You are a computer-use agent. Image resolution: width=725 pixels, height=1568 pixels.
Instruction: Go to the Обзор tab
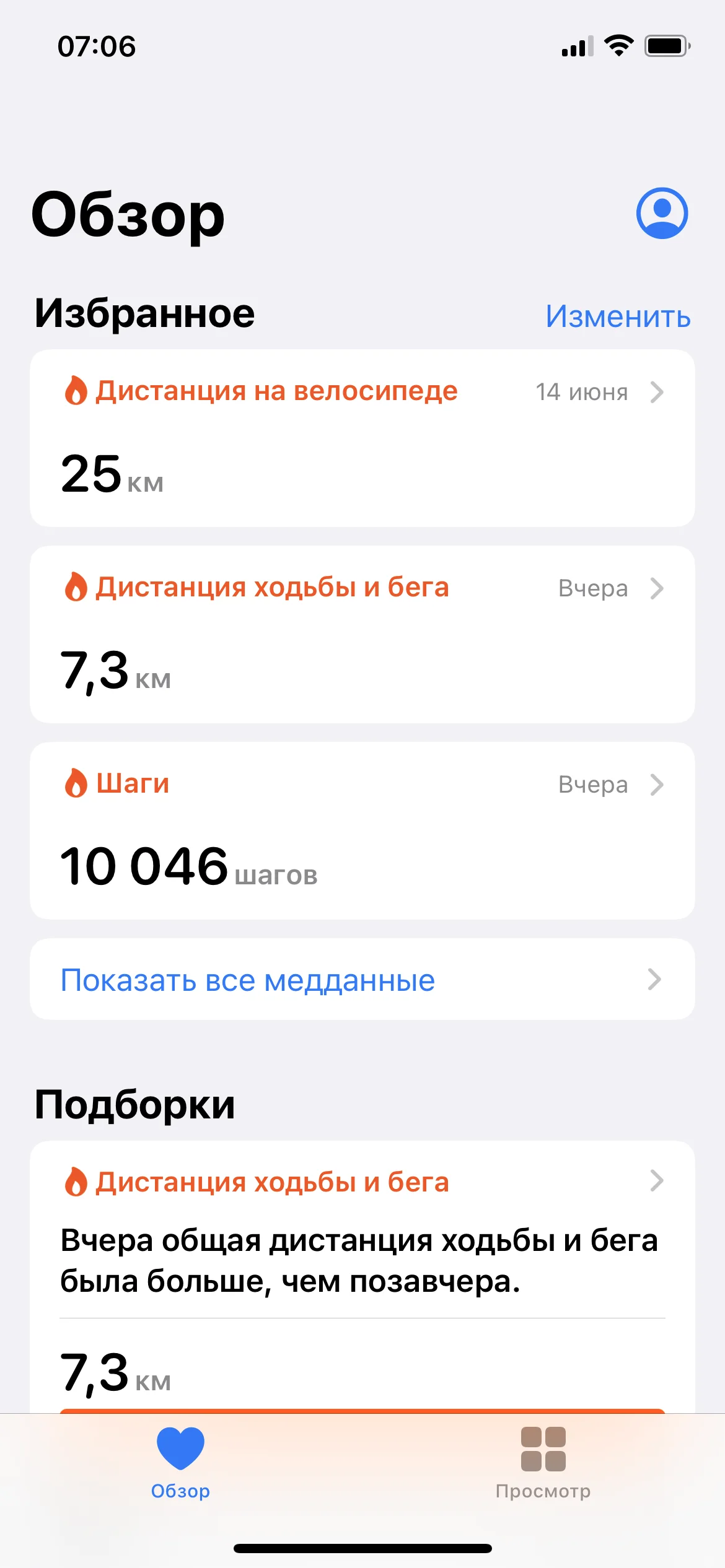(180, 1463)
